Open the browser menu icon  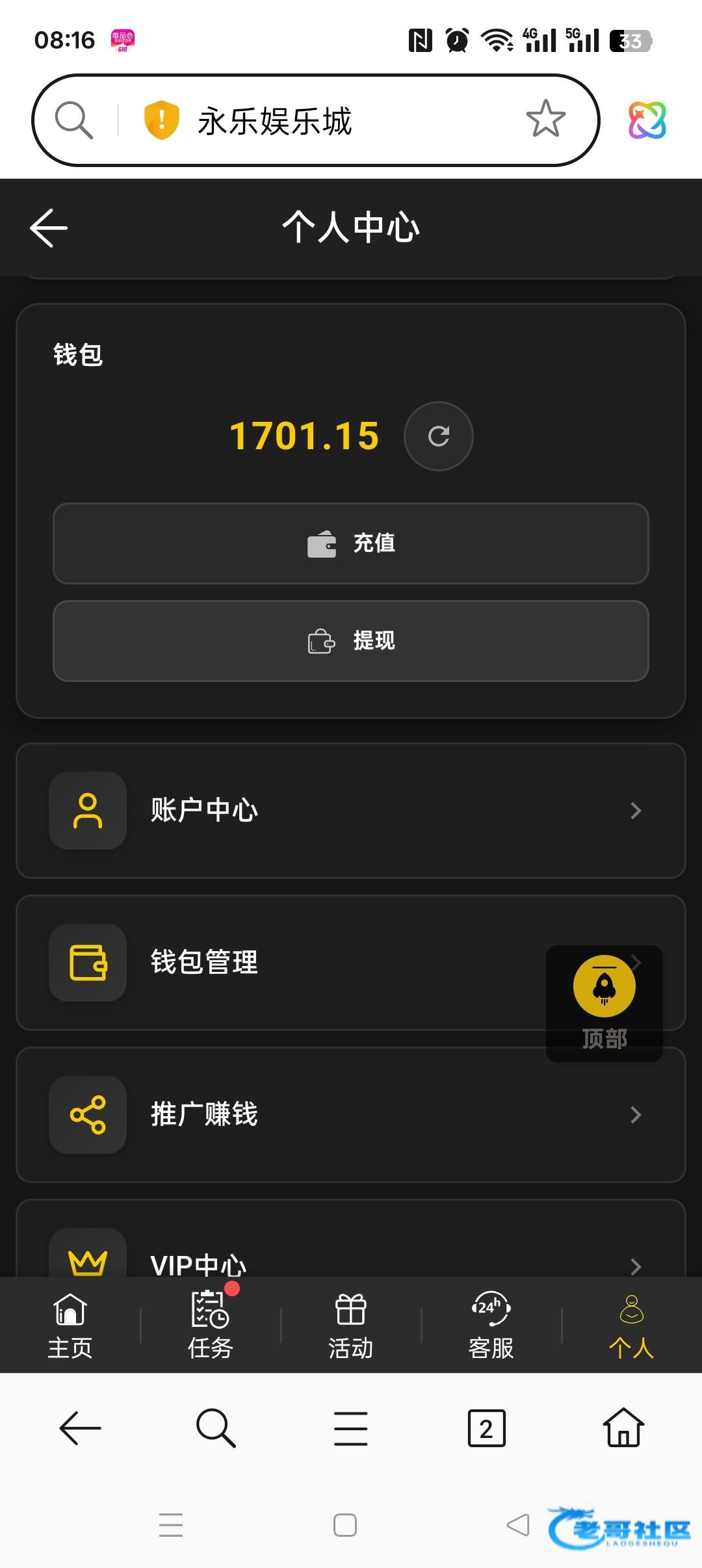click(x=351, y=1428)
